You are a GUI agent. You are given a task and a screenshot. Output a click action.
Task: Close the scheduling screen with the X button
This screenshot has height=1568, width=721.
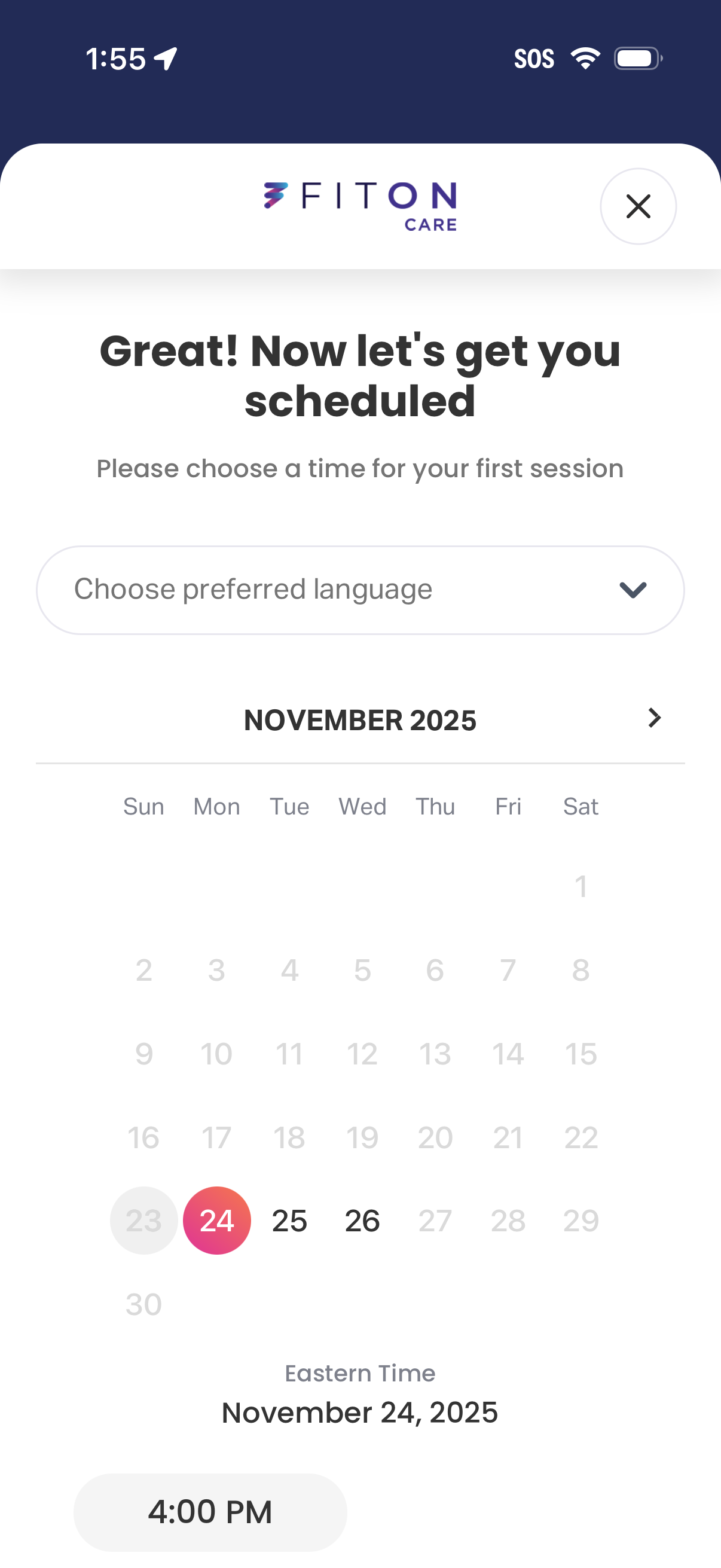tap(638, 206)
